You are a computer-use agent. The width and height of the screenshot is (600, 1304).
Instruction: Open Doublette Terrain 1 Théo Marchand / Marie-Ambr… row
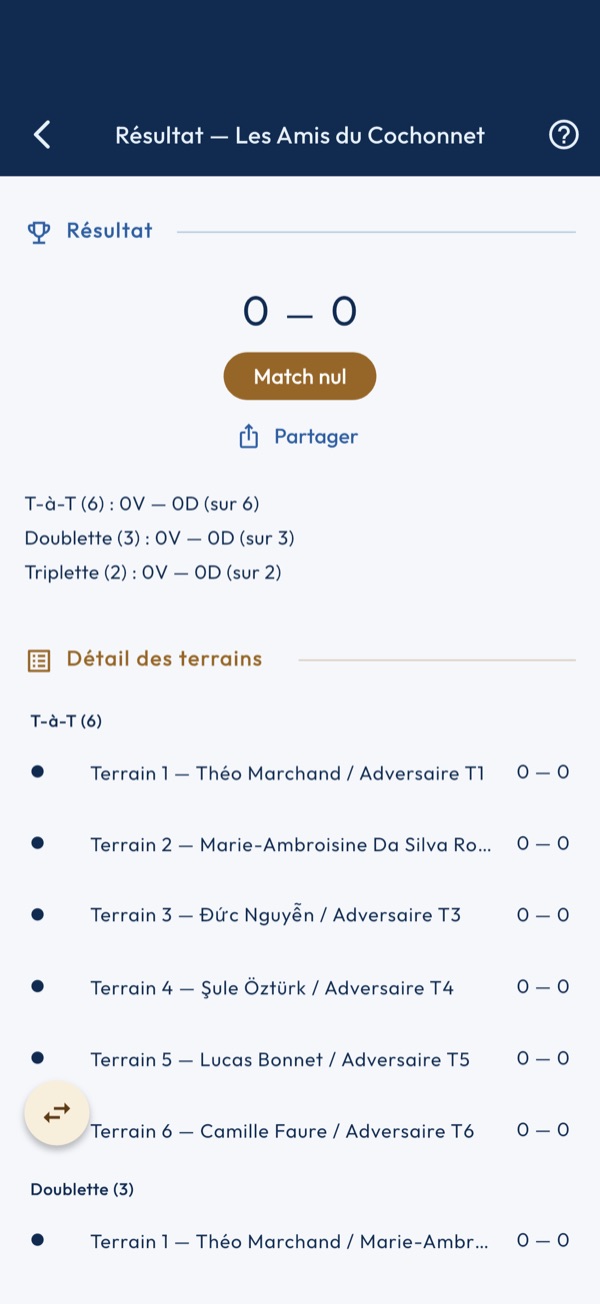click(x=300, y=1241)
